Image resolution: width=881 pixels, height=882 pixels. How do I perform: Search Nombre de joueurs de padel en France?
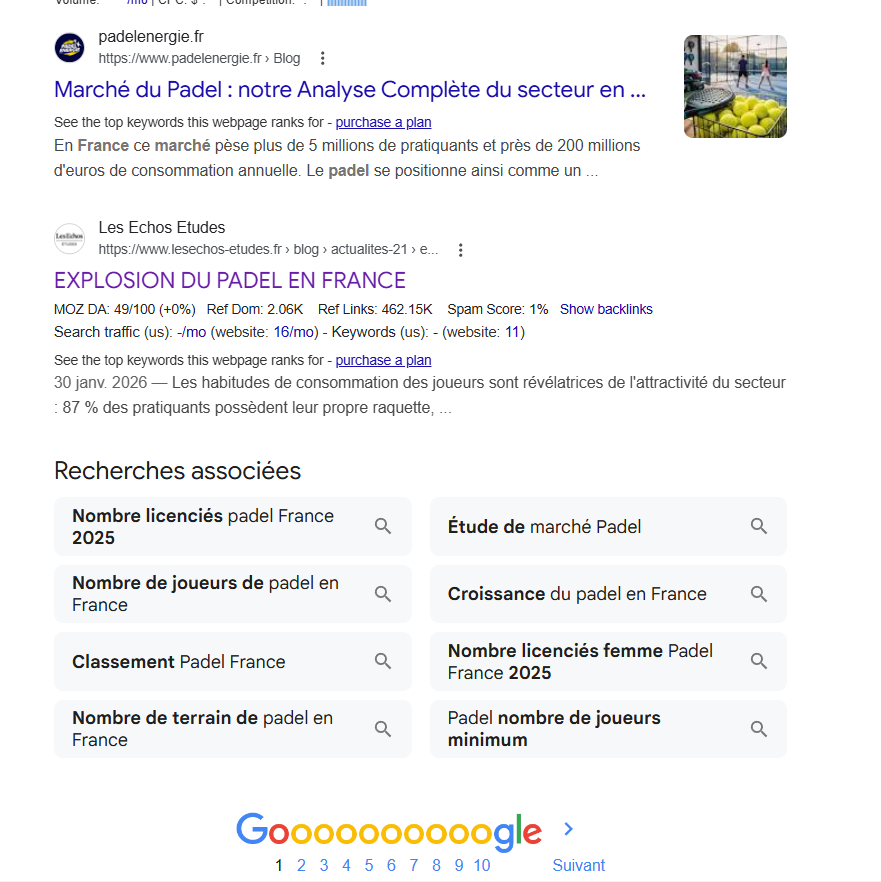233,594
